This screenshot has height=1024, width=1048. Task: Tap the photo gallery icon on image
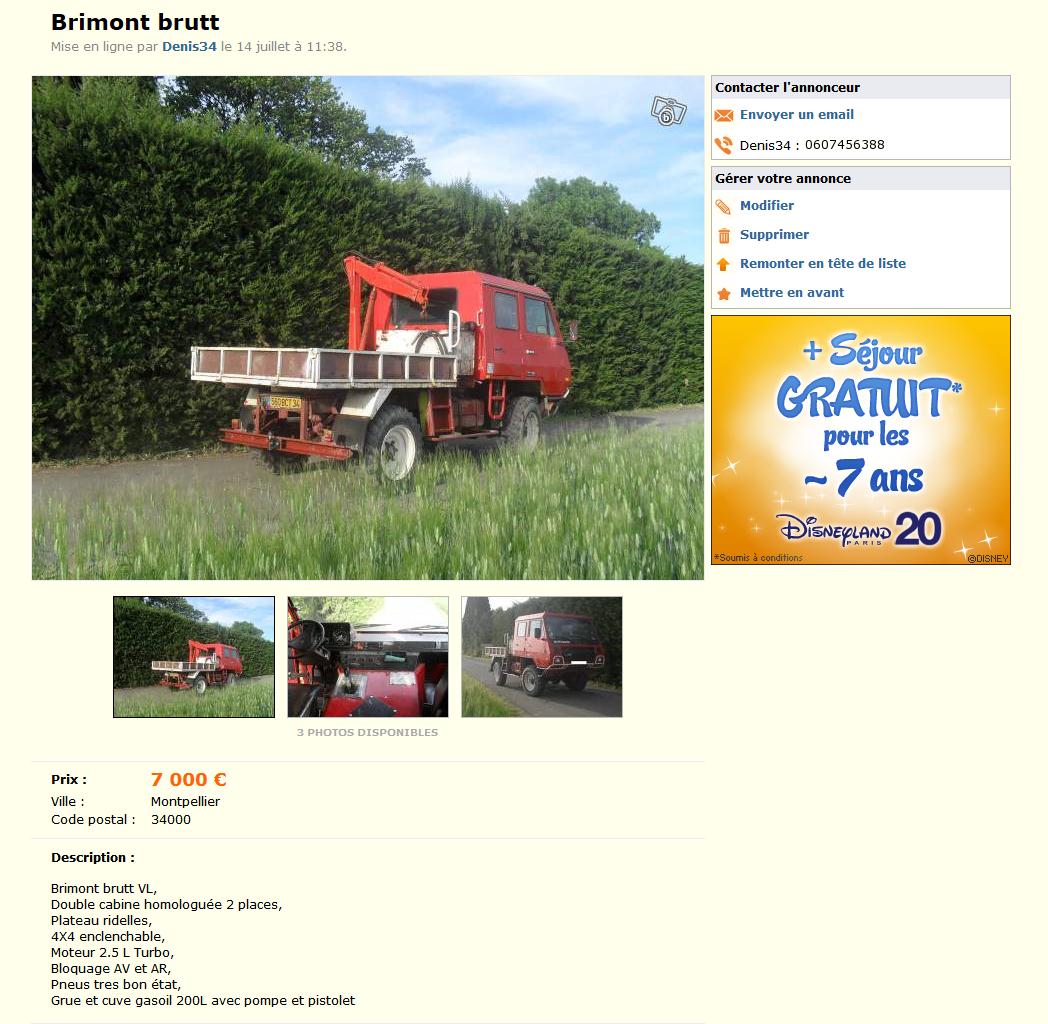click(668, 112)
